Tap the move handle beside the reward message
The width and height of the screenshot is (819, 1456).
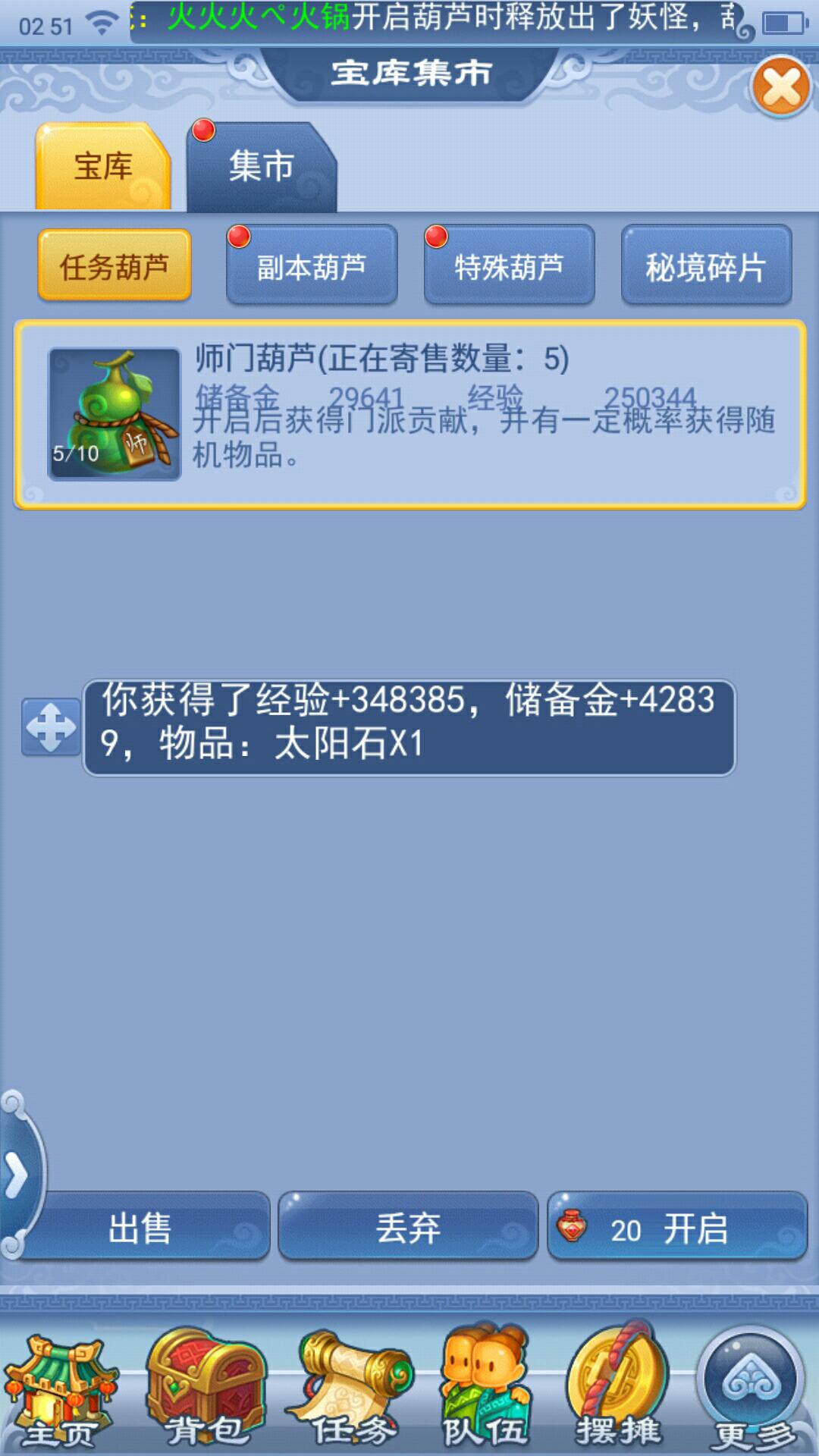click(x=51, y=727)
